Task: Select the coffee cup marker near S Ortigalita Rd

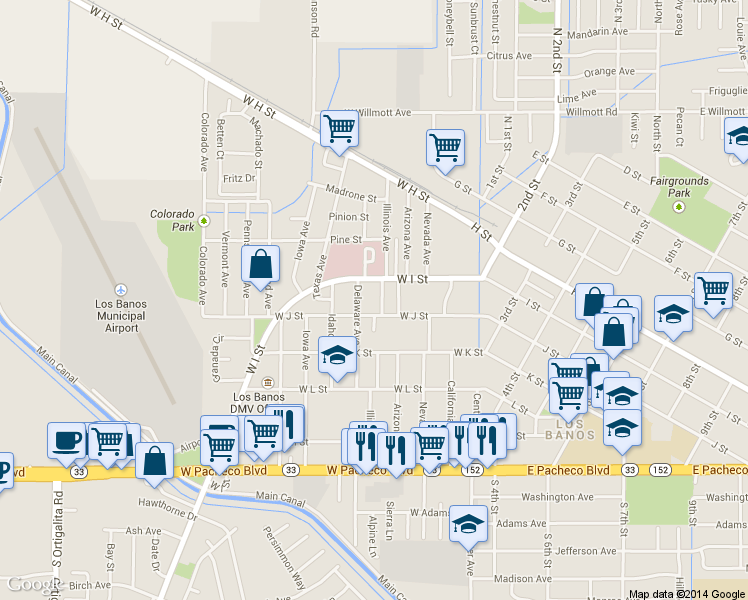Action: (x=67, y=440)
